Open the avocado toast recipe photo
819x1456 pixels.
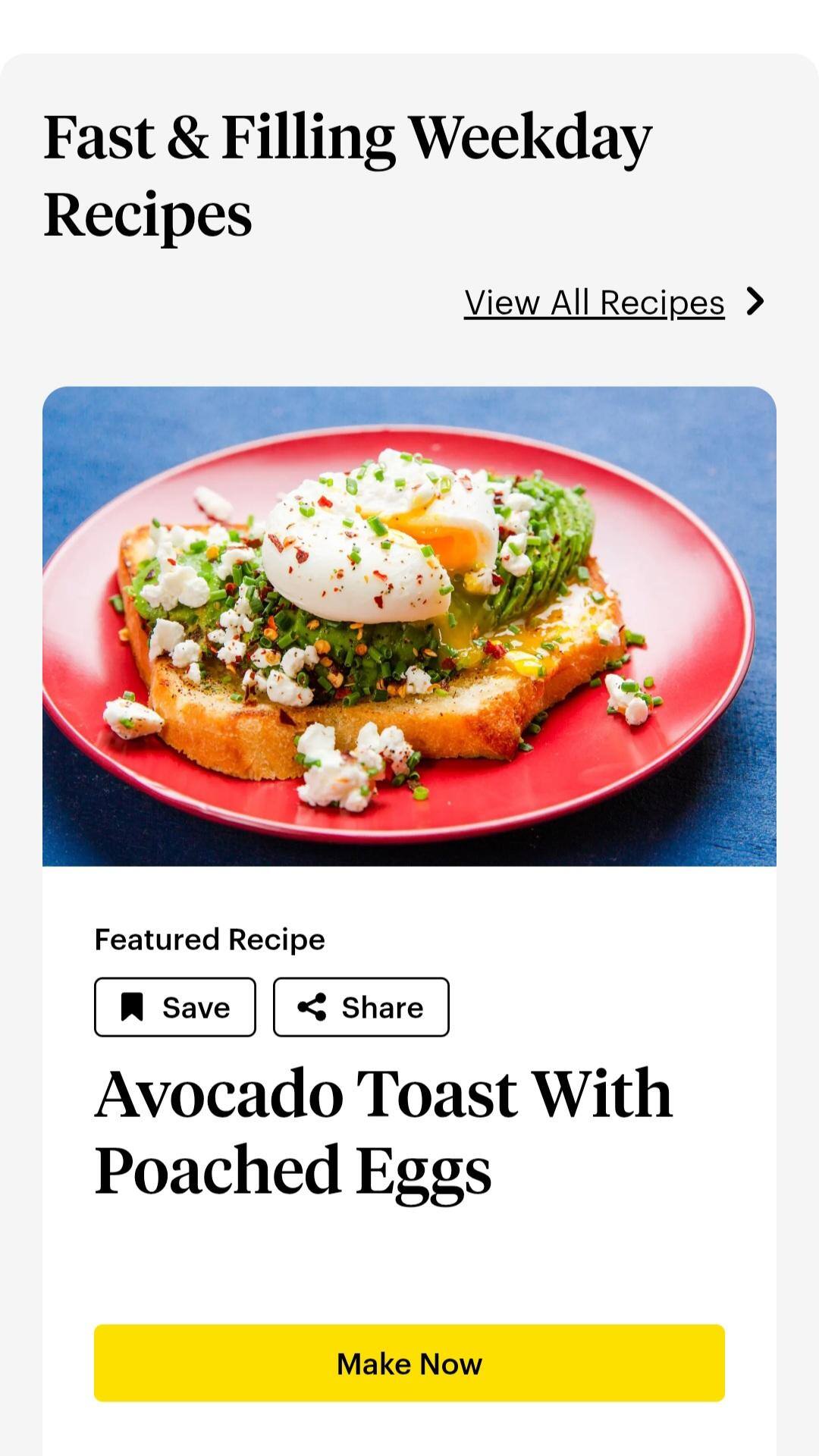(x=409, y=626)
